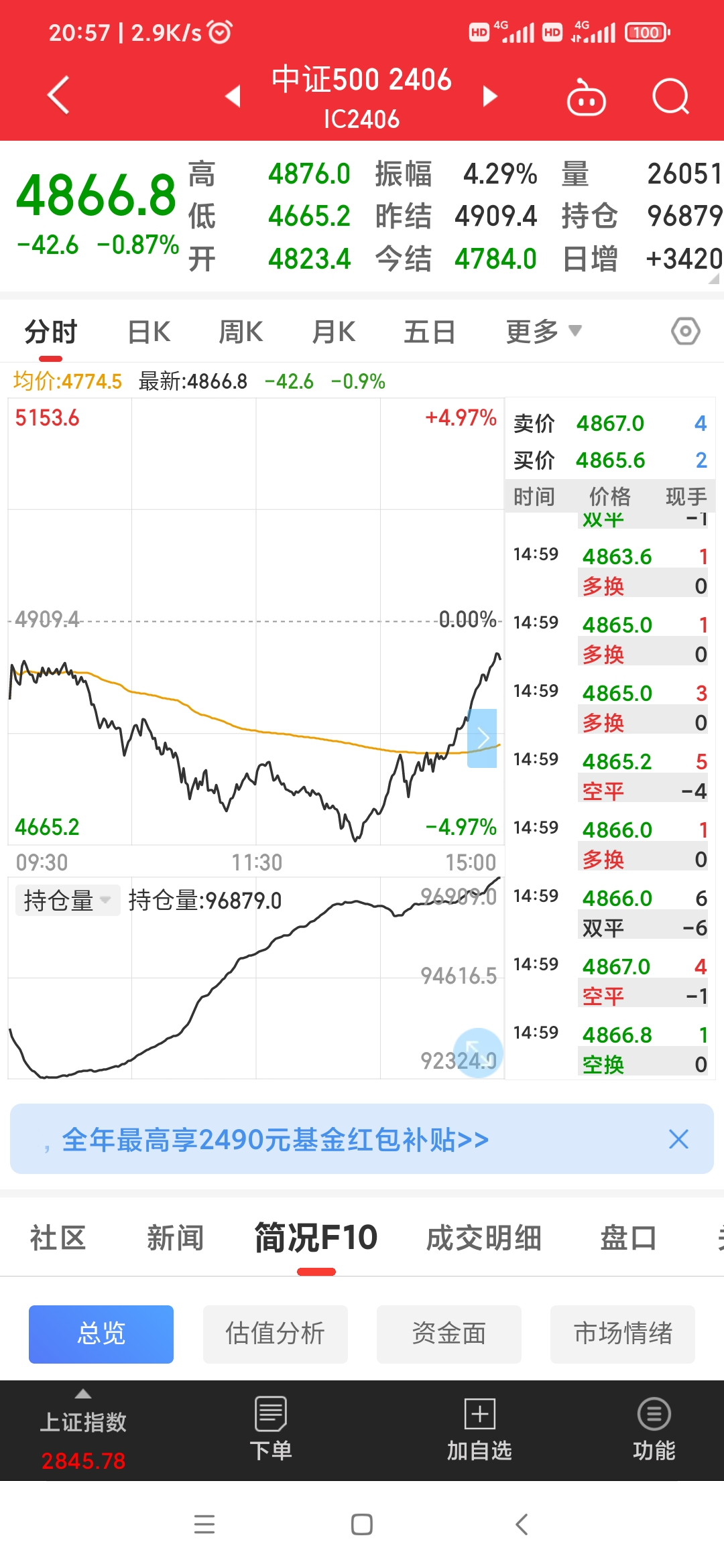
Task: Select the 月K chart tab
Action: click(x=333, y=332)
